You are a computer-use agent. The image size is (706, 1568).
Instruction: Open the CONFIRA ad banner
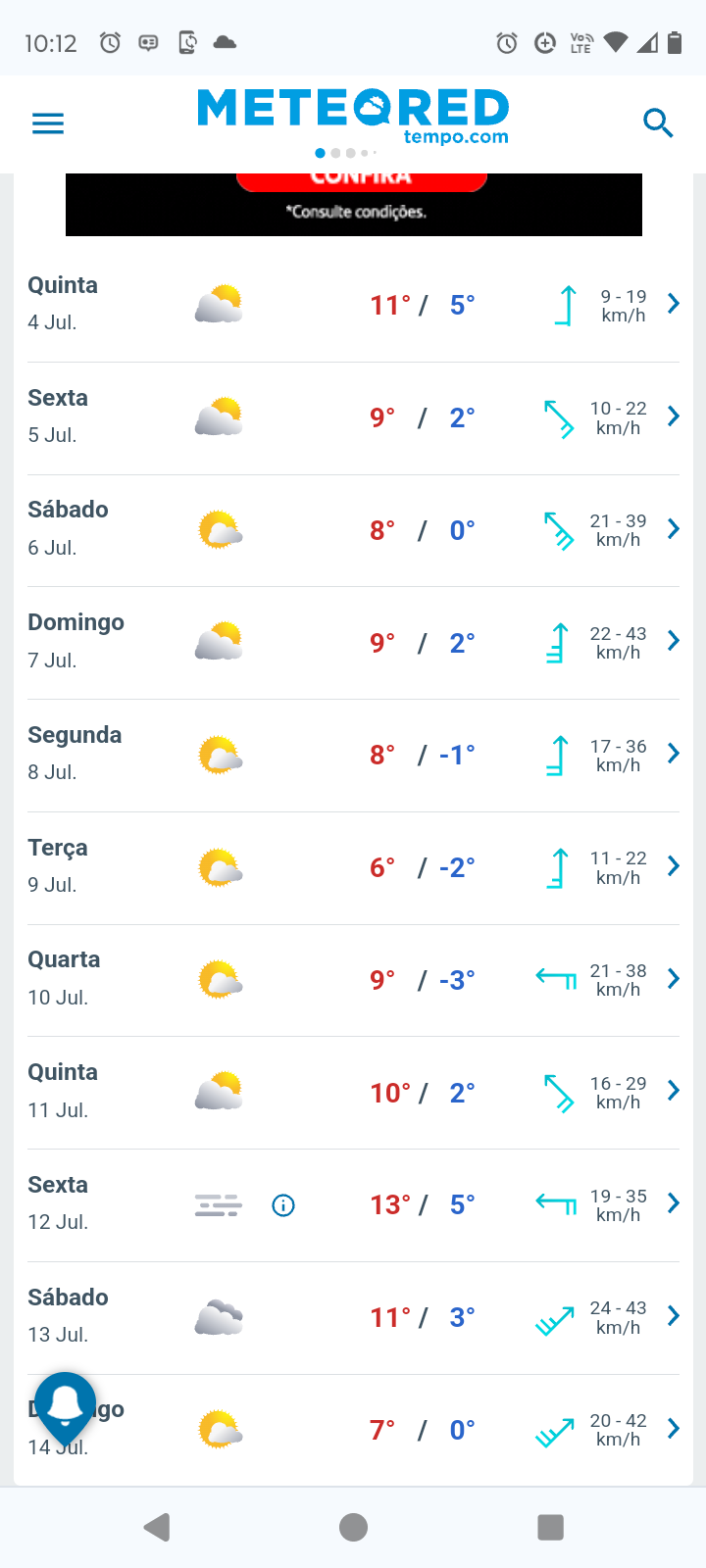[354, 204]
